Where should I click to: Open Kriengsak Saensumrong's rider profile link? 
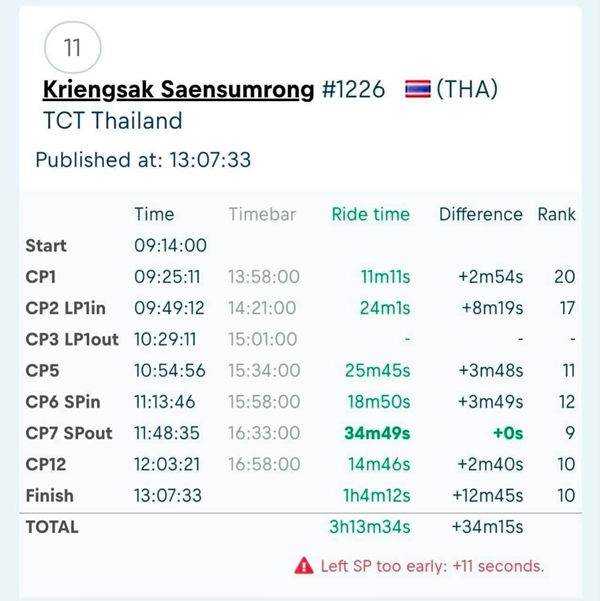(x=178, y=90)
